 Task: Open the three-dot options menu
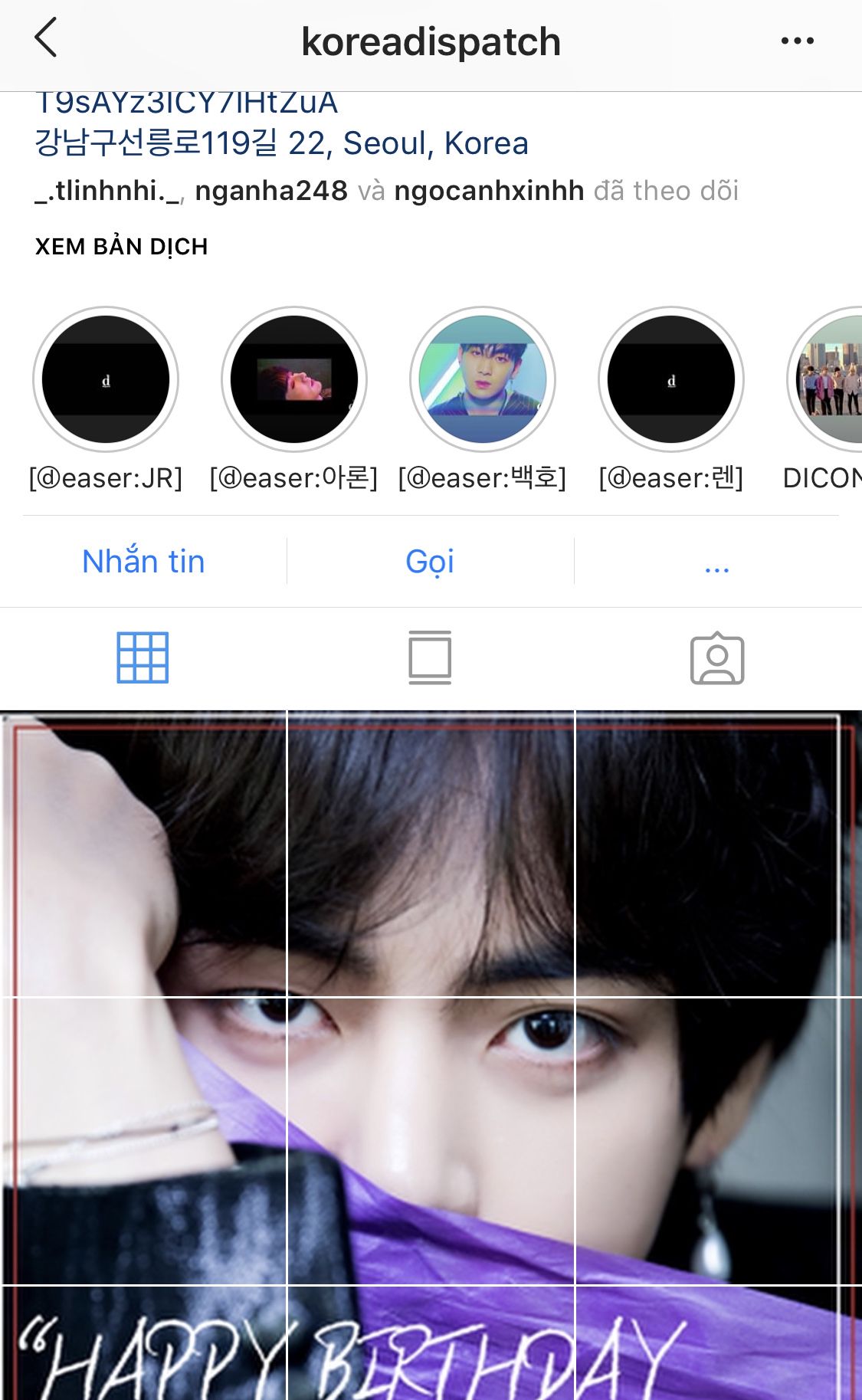click(x=797, y=41)
